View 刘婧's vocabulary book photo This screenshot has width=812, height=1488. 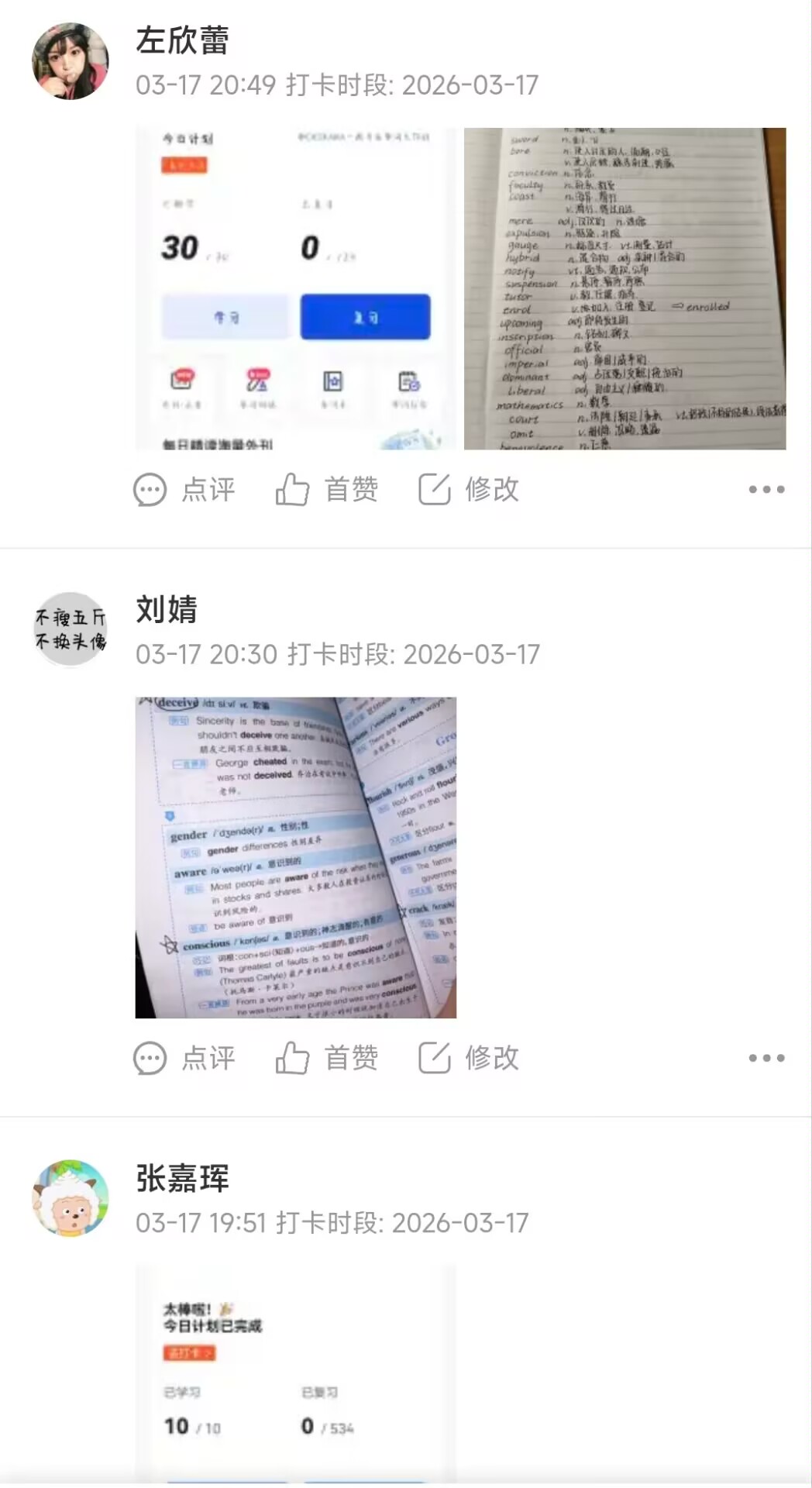(295, 857)
